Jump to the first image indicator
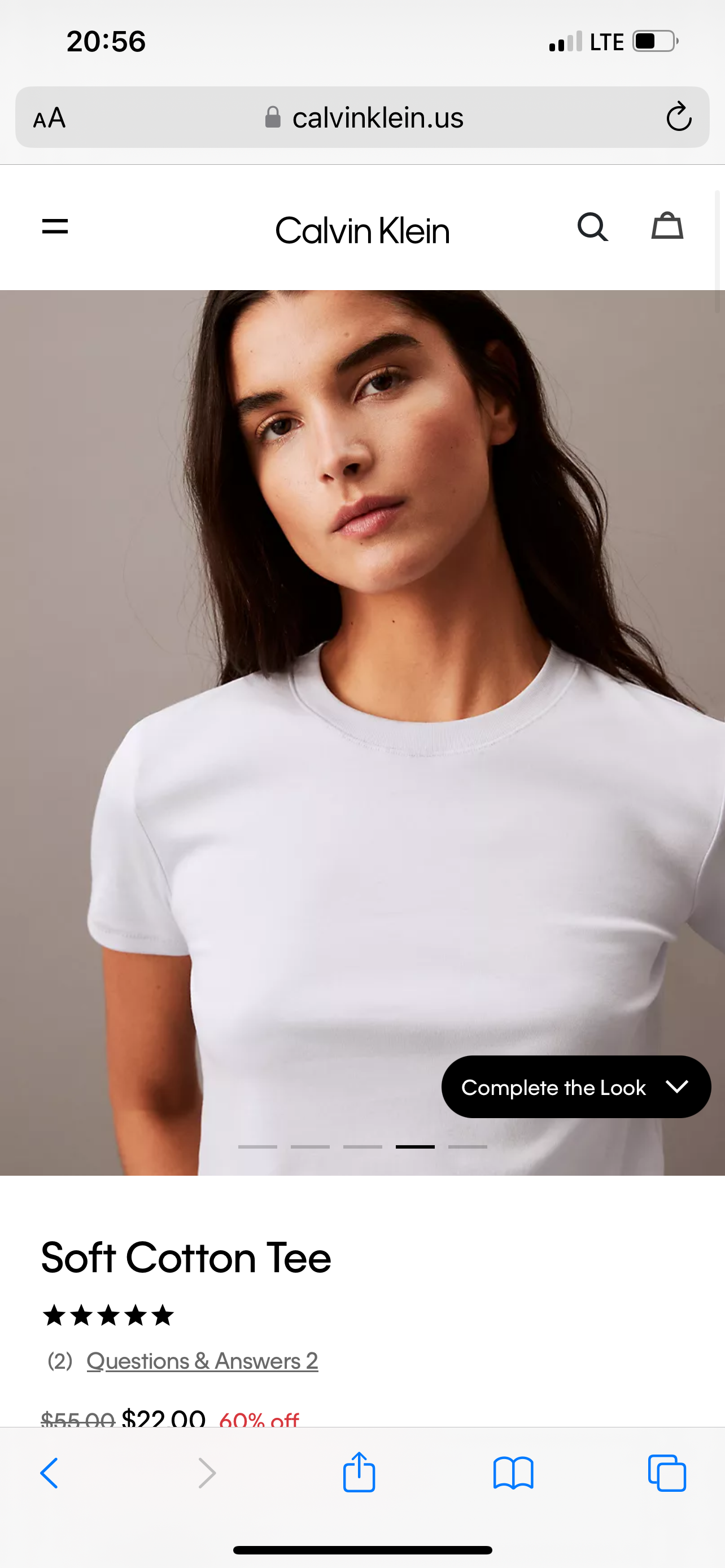The width and height of the screenshot is (725, 1568). tap(257, 1147)
